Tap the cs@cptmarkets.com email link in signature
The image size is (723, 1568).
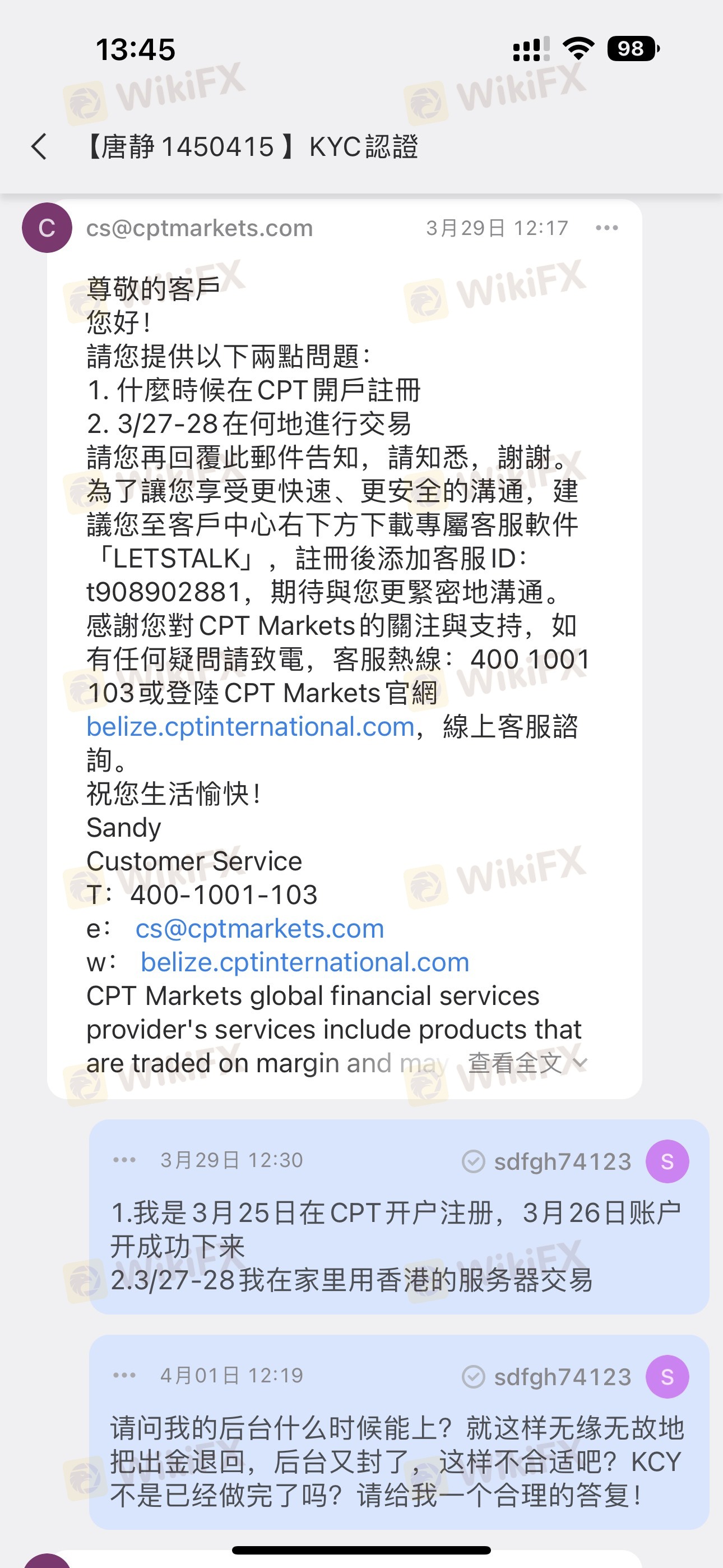tap(259, 929)
